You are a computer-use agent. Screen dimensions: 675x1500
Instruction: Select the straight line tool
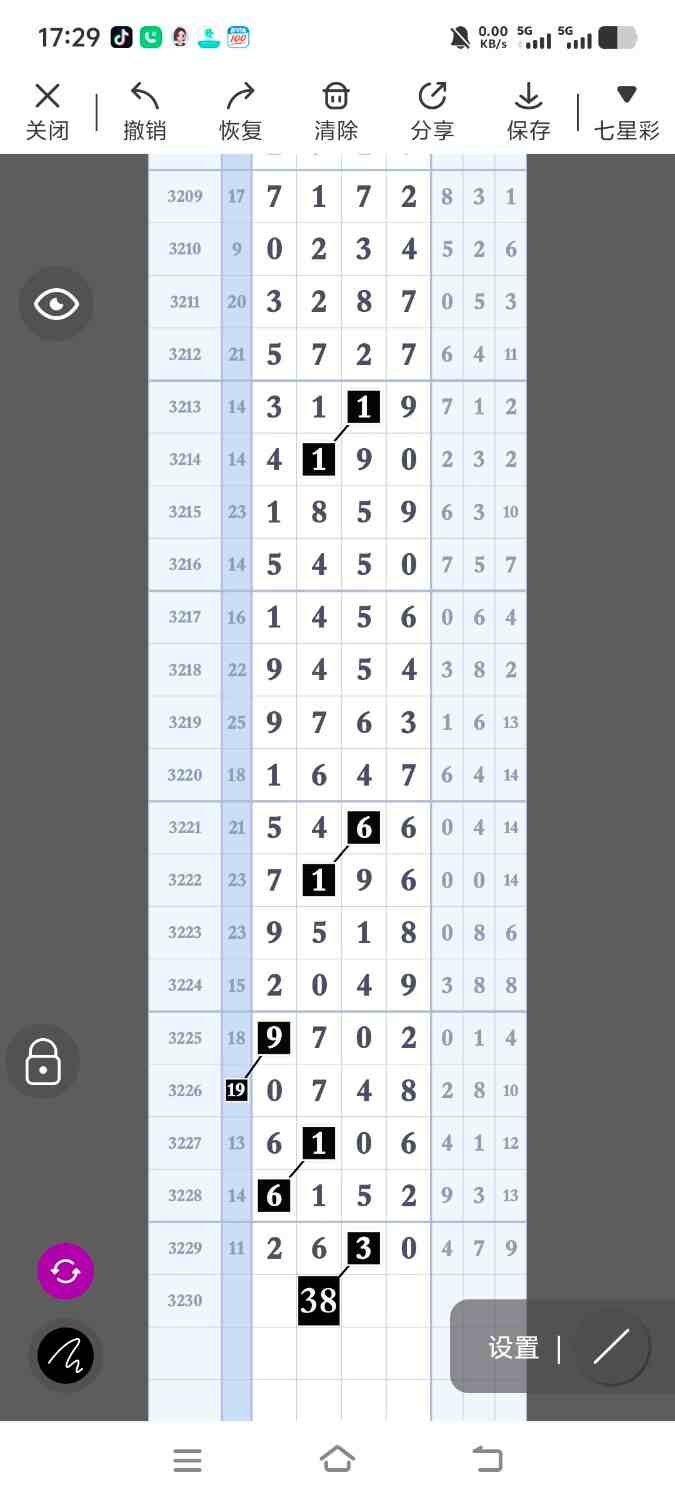coord(611,1347)
